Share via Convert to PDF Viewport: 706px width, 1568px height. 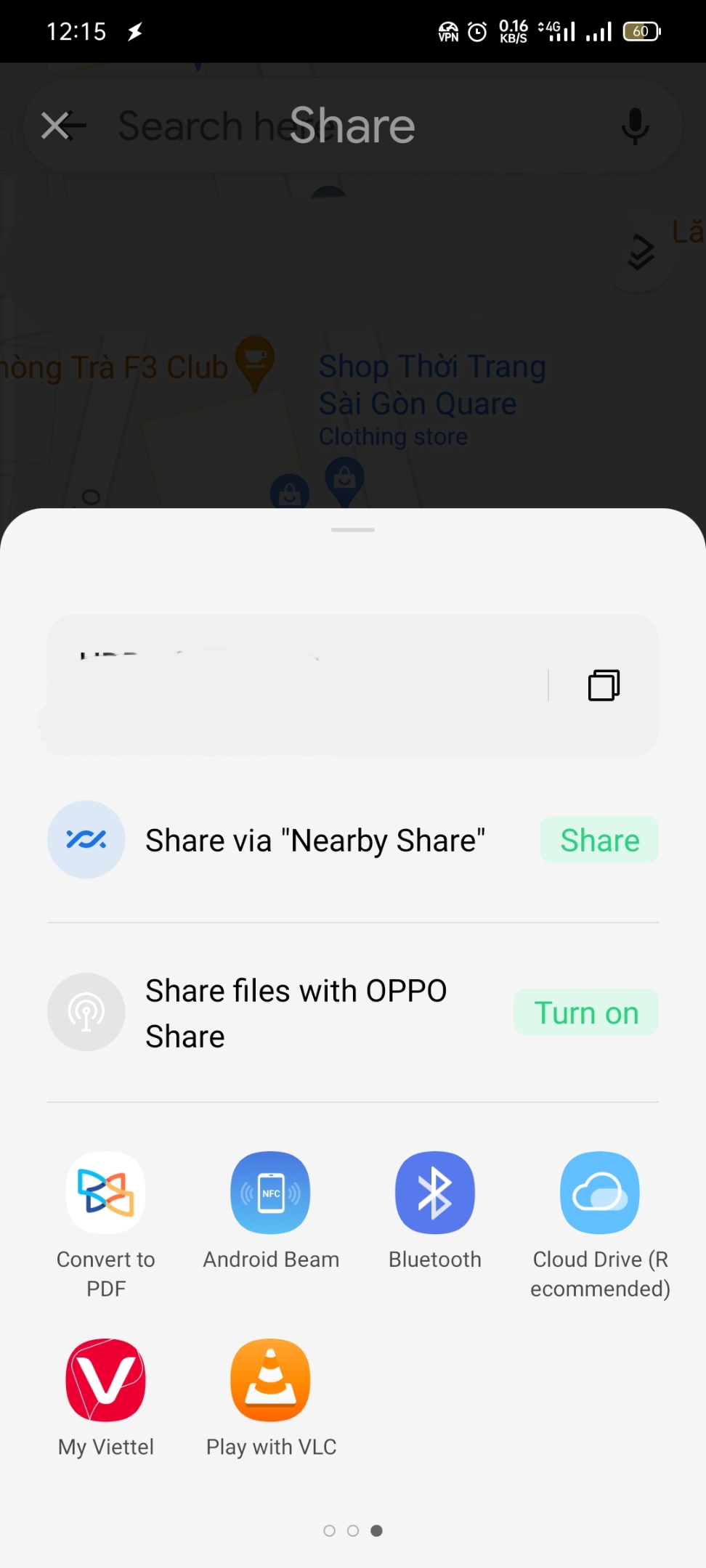point(106,1193)
